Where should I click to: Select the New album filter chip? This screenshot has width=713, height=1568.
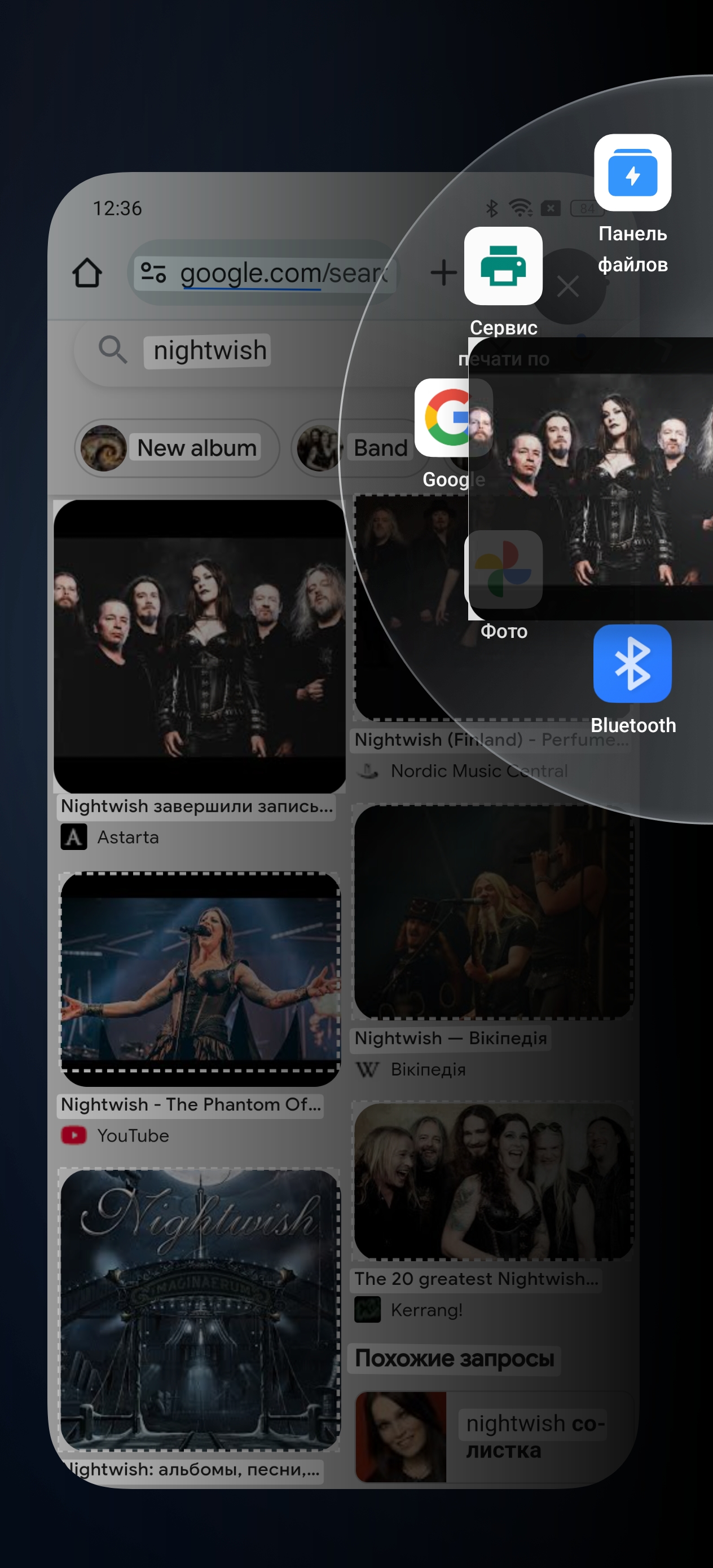[177, 448]
